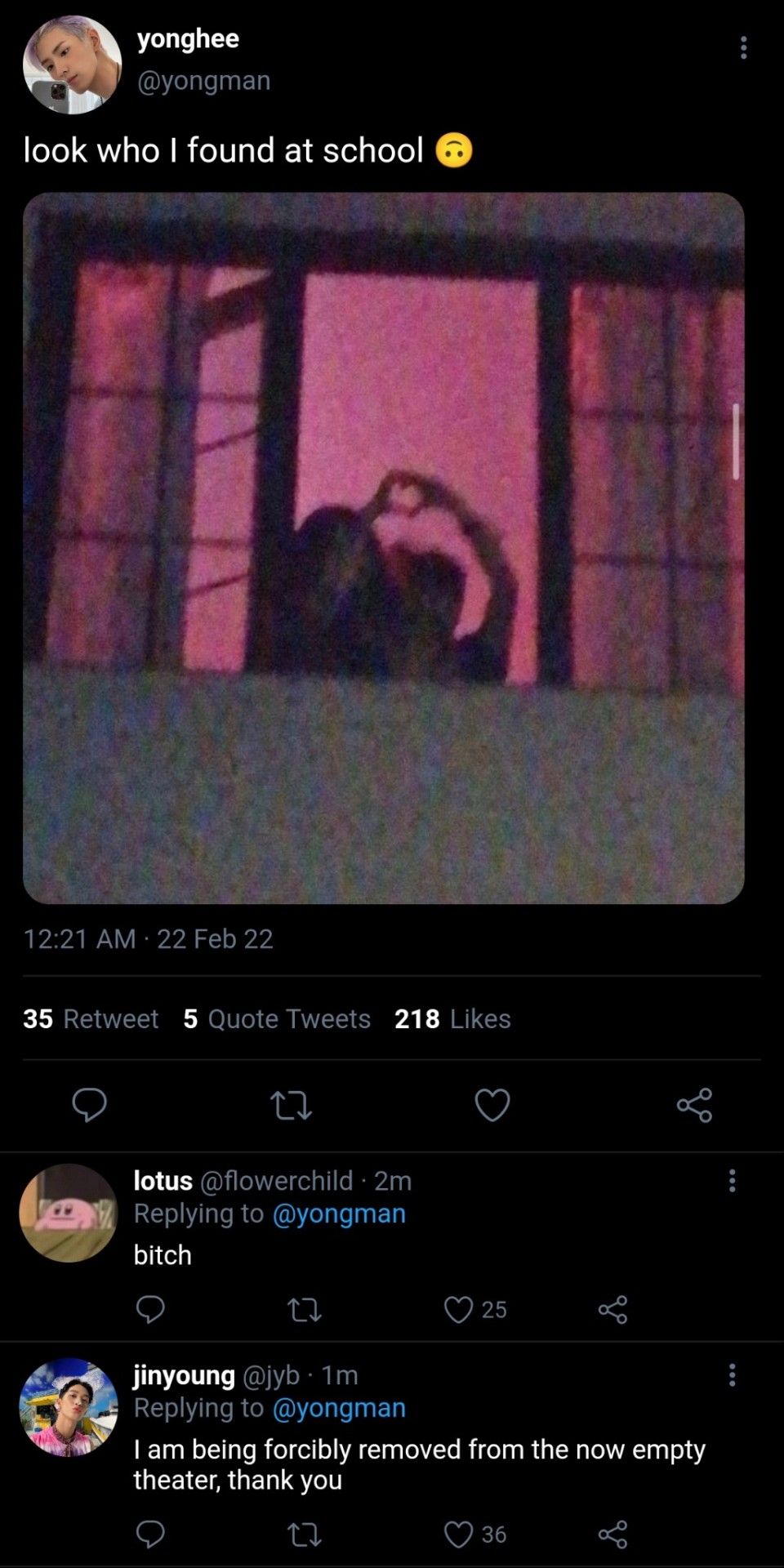View the 218 Likes list
Viewport: 784px width, 1568px height.
[x=452, y=1018]
